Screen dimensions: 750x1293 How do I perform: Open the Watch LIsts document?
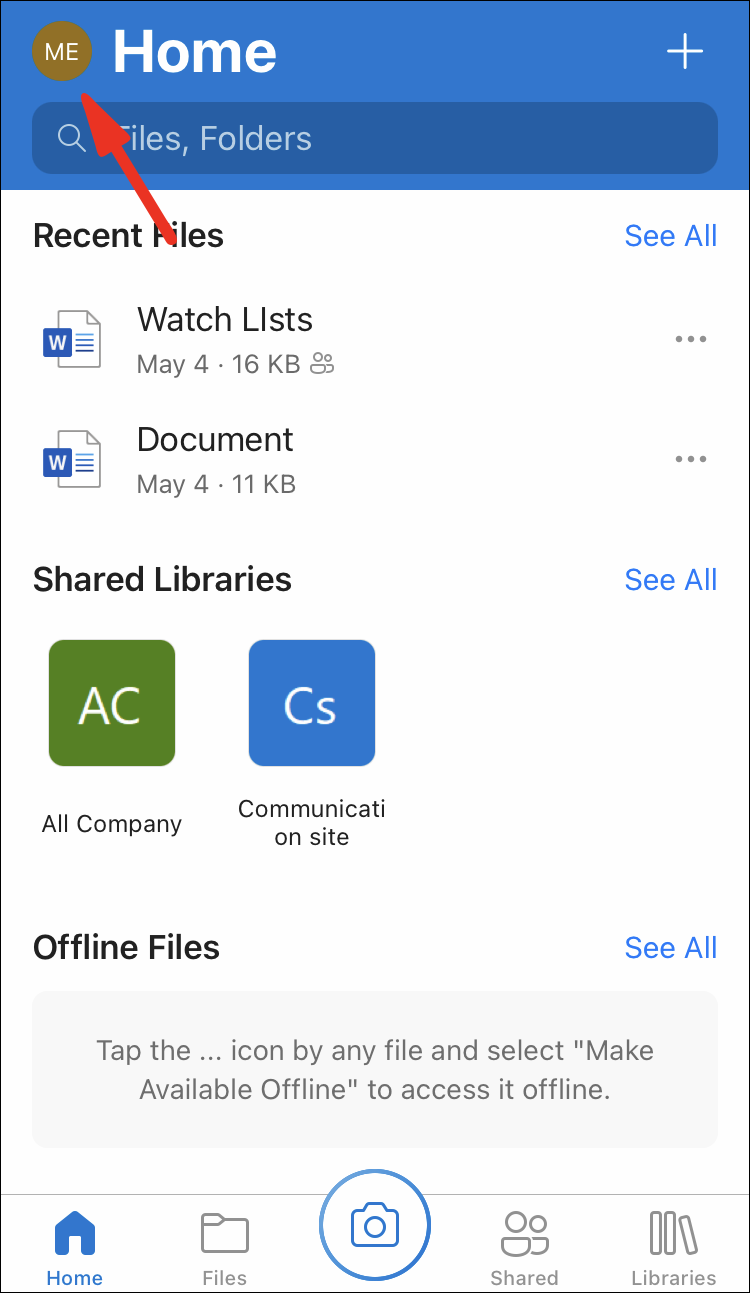tap(225, 339)
